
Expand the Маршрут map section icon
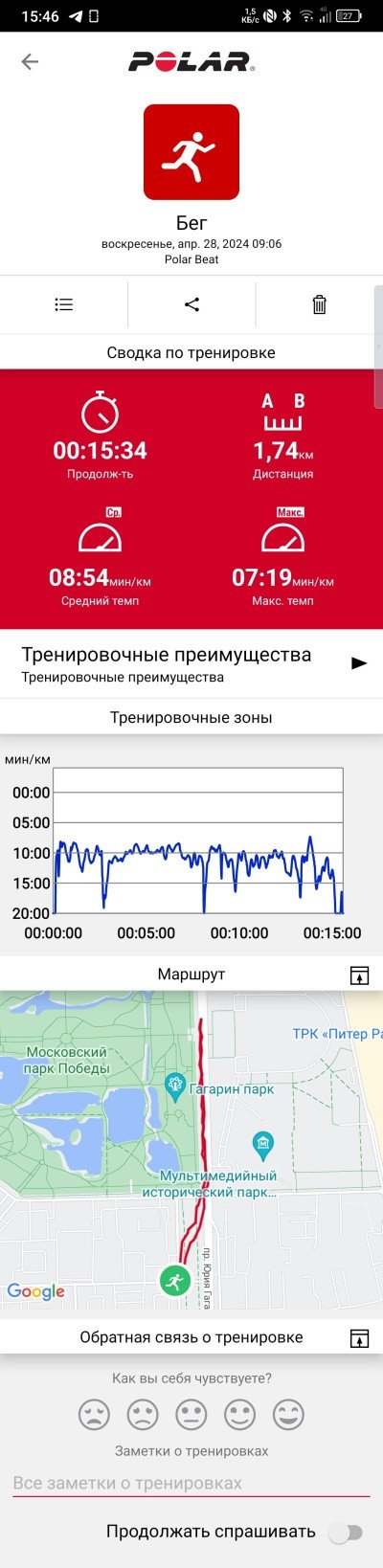(x=359, y=974)
